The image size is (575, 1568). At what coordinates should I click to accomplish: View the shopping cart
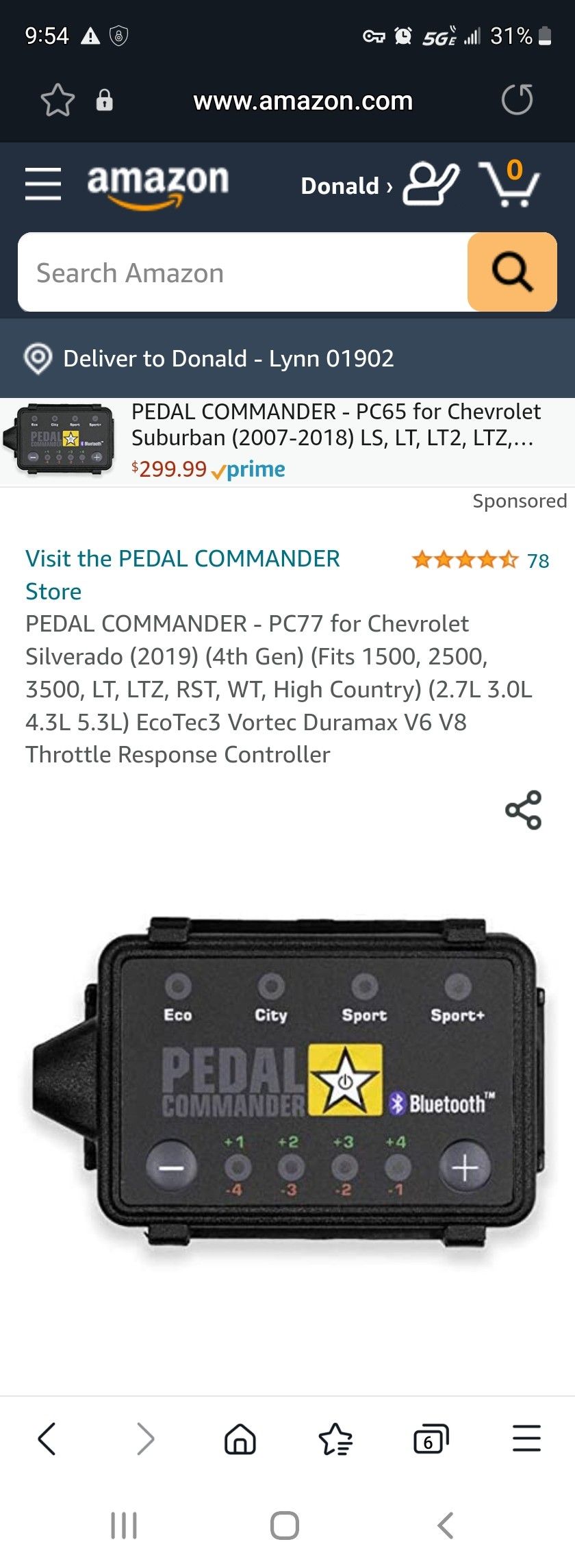509,184
